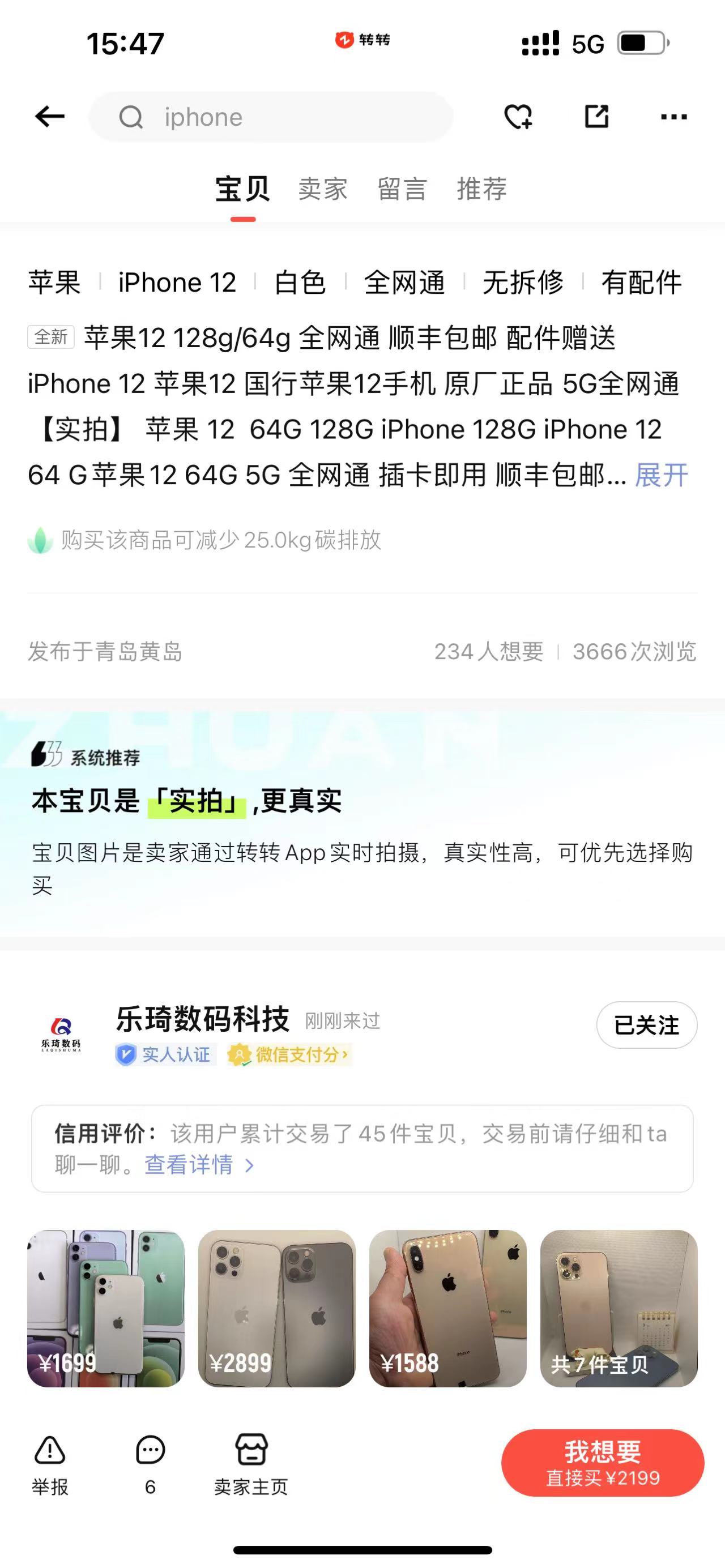This screenshot has height=1568, width=725.
Task: Go back using the arrow icon
Action: point(50,116)
